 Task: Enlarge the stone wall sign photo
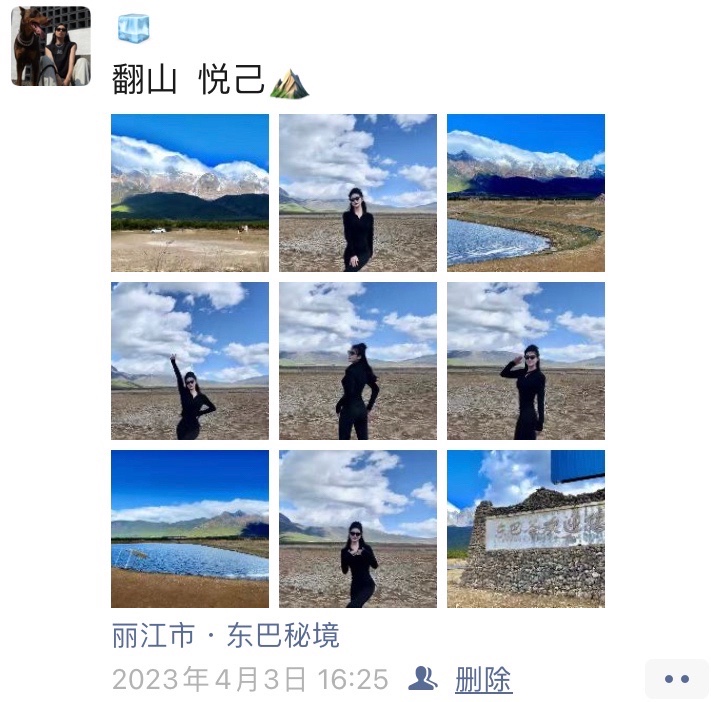(525, 529)
